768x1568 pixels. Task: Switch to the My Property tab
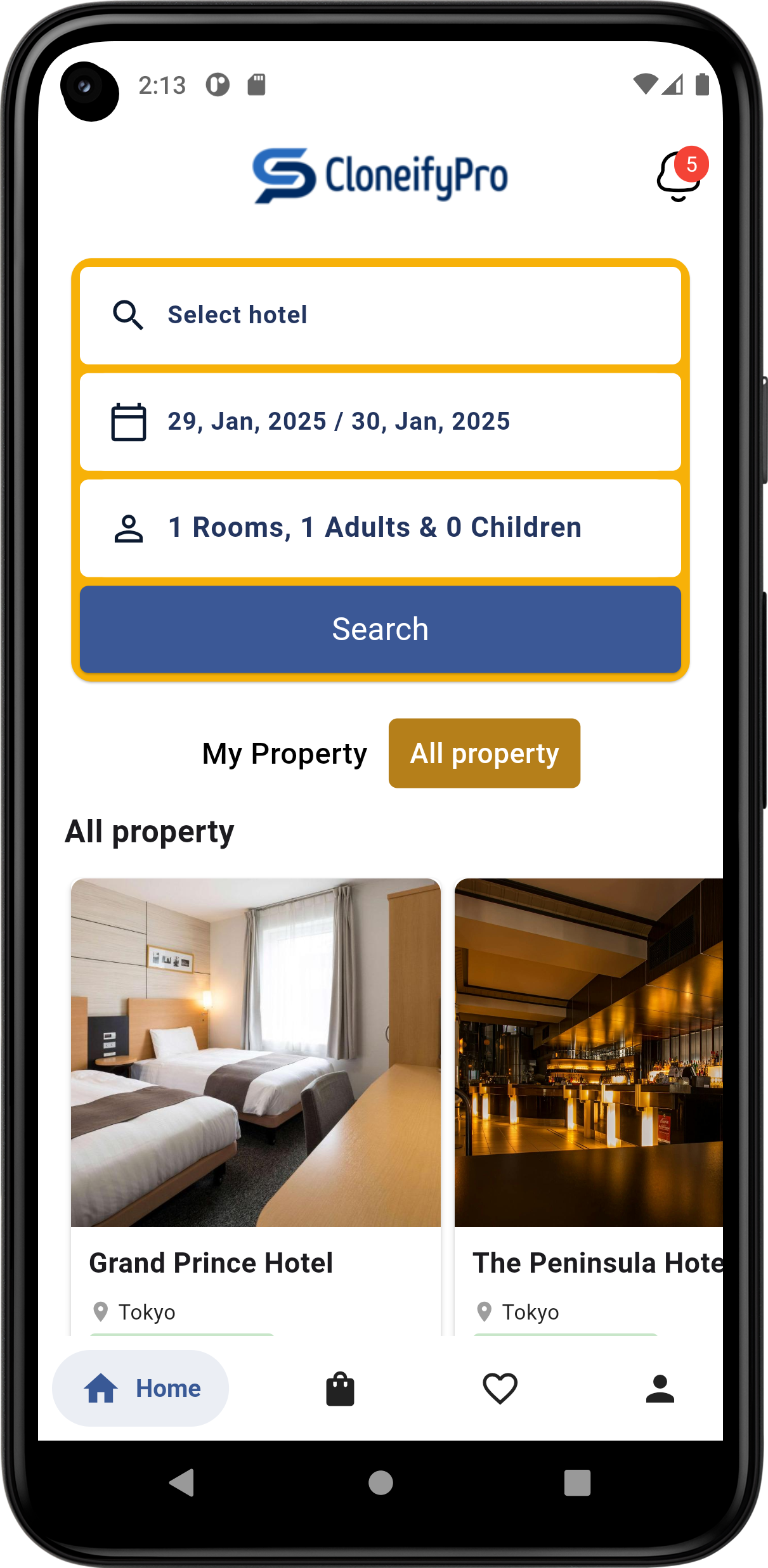tap(285, 754)
